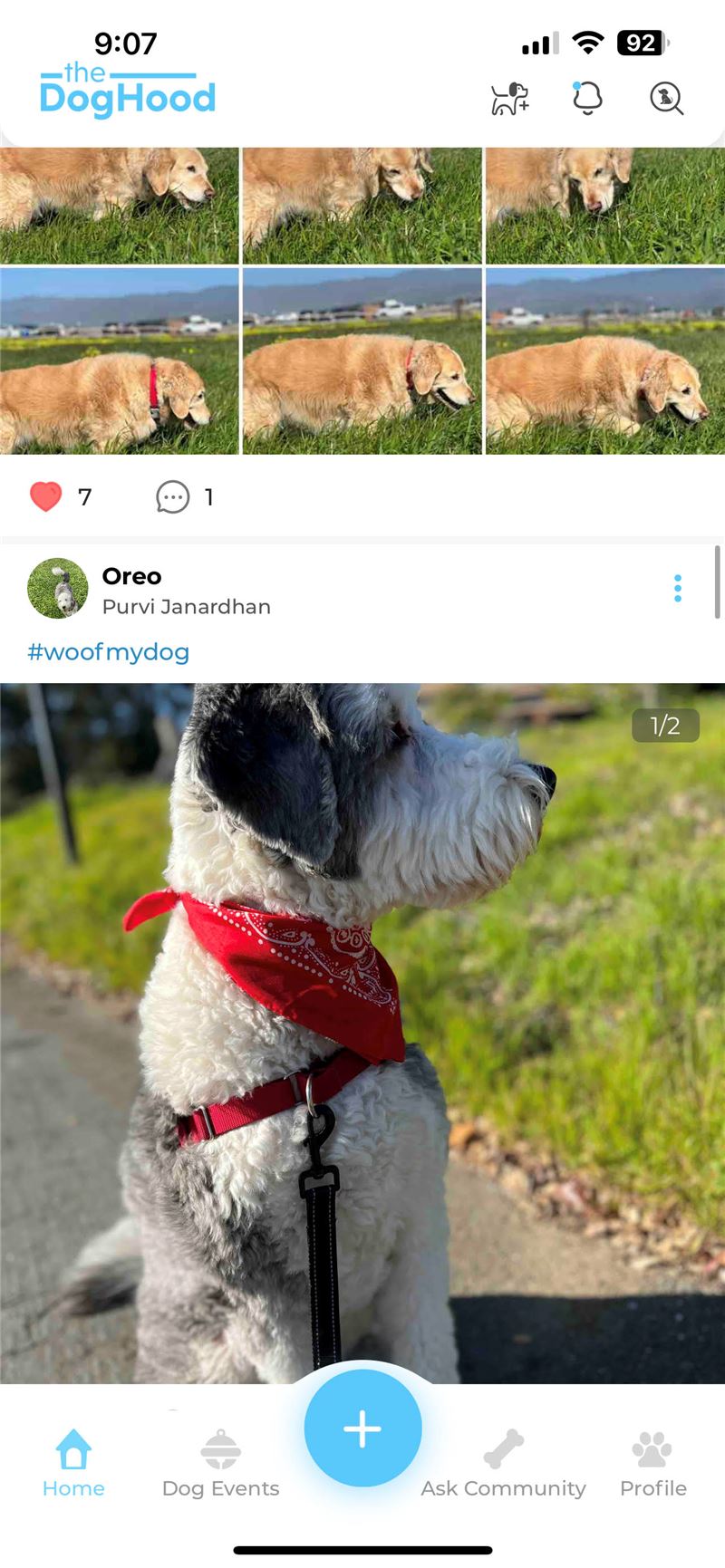Tap the #woofmydog hashtag

[x=109, y=652]
